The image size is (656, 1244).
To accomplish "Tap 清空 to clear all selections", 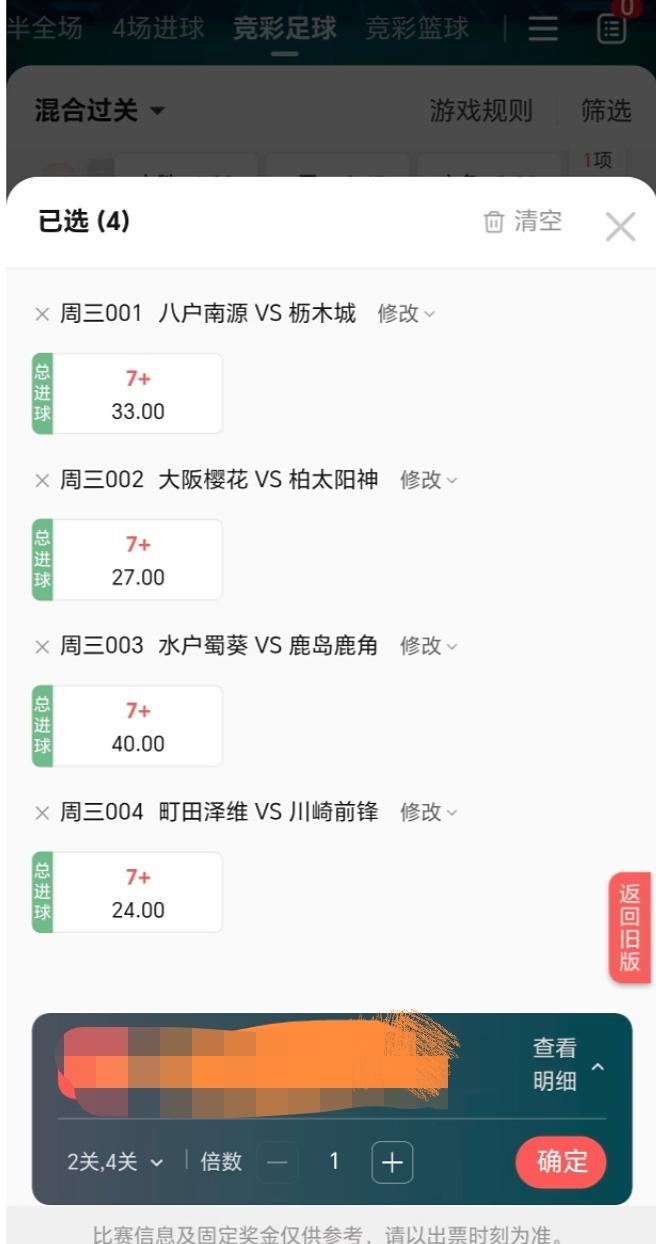I will pos(523,222).
